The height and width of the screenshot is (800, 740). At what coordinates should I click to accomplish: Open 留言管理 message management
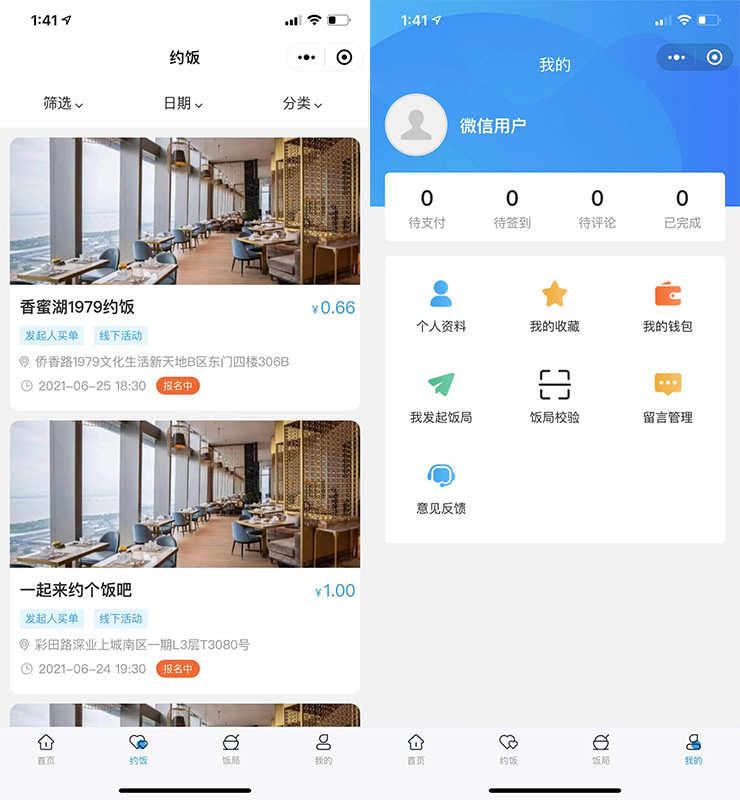(x=667, y=397)
